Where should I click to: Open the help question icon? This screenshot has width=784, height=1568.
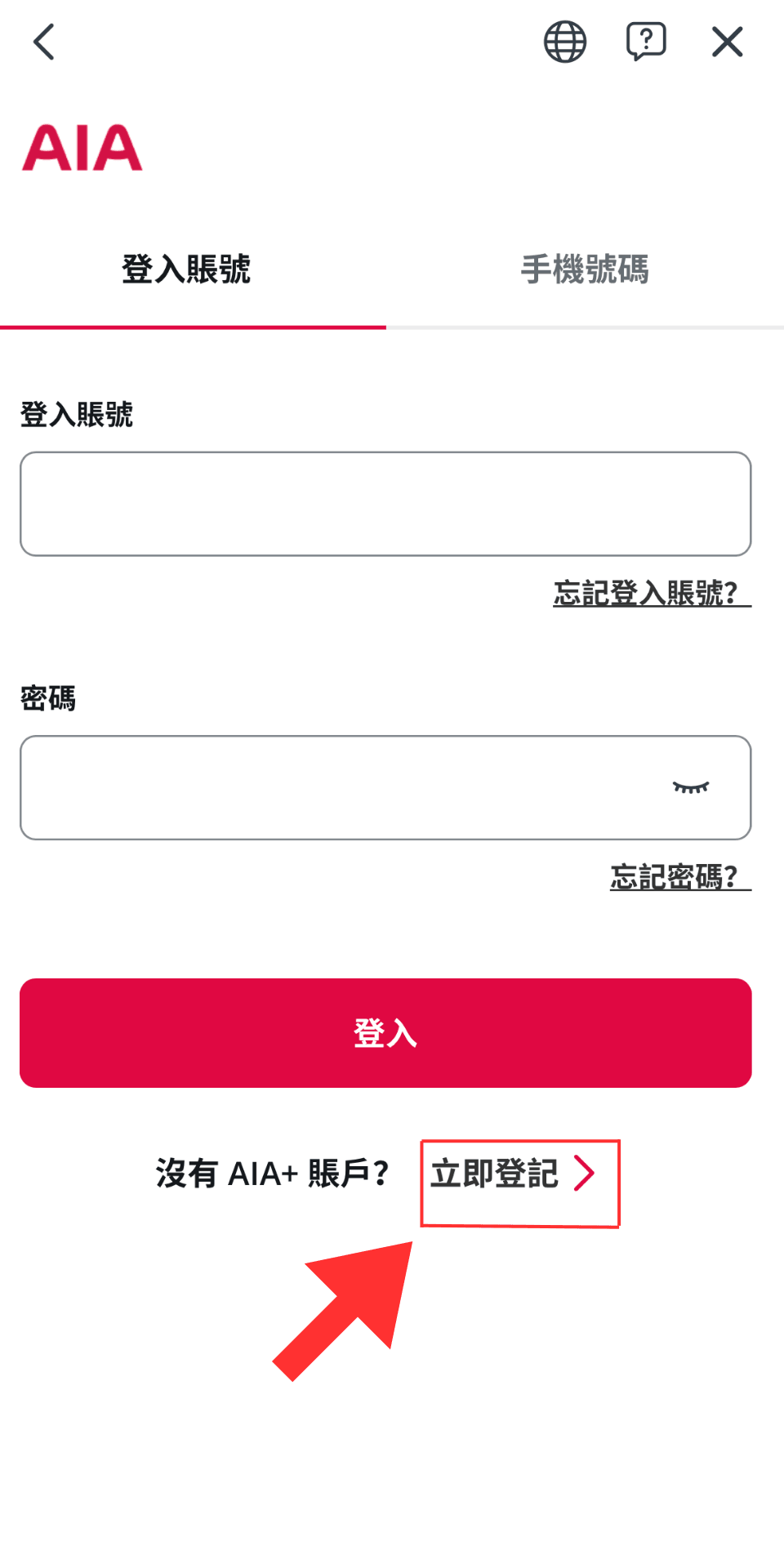coord(646,42)
